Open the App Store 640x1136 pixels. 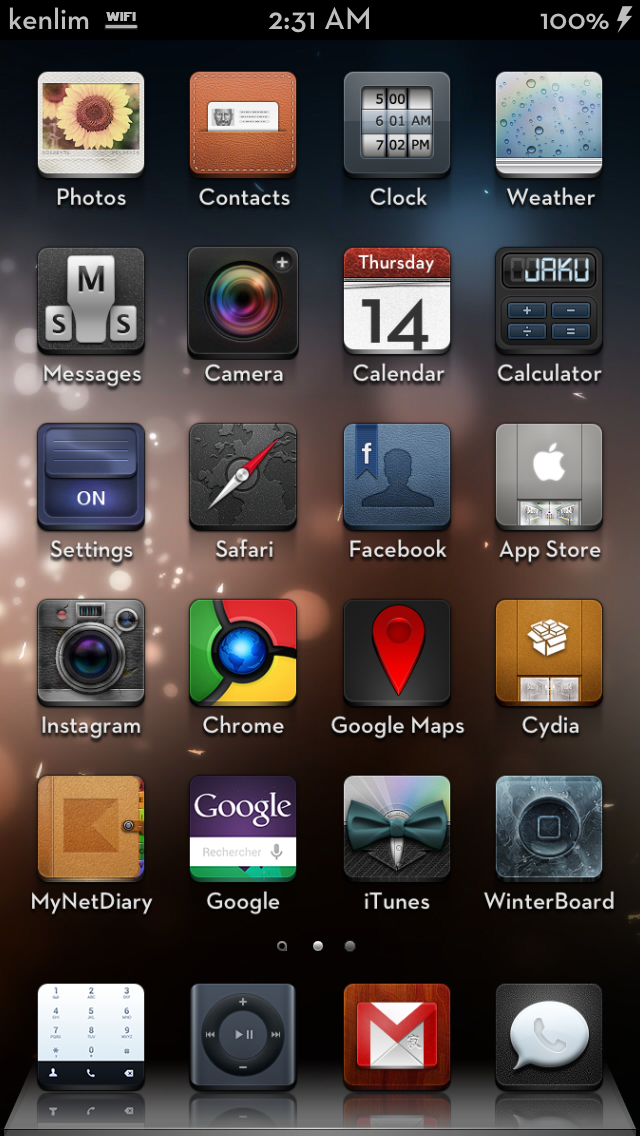[x=549, y=476]
